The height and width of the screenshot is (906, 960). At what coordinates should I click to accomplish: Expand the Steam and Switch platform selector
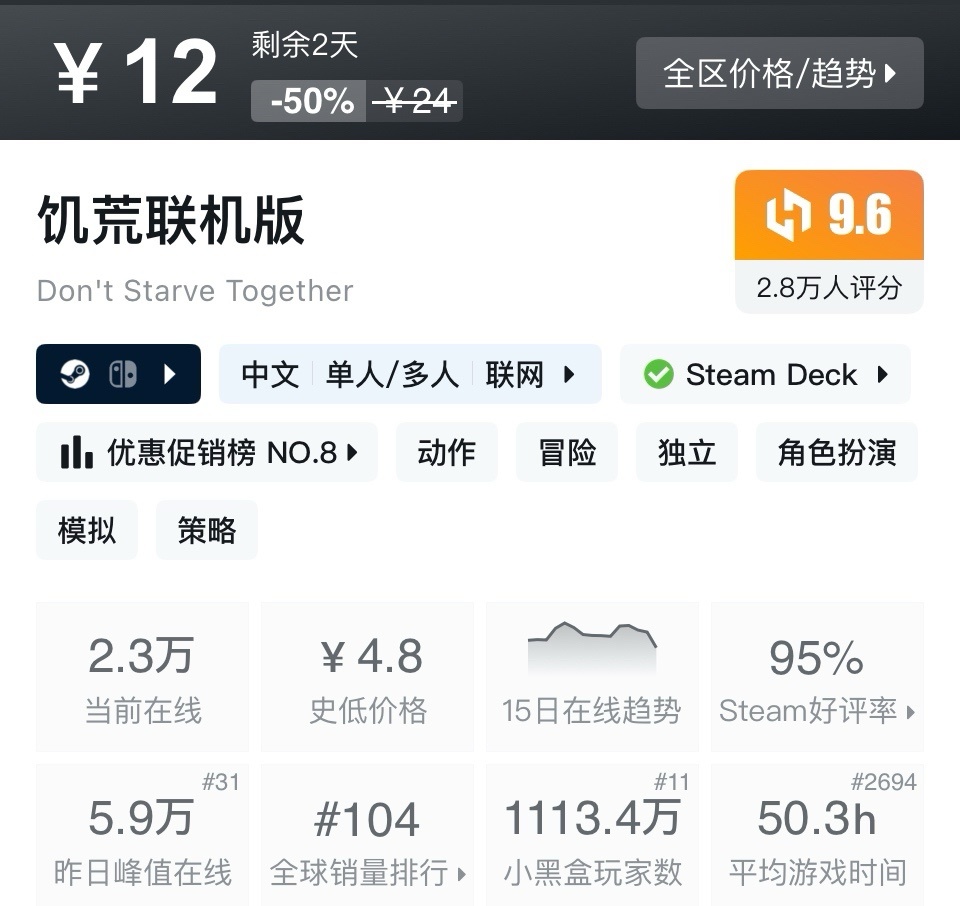pos(118,374)
